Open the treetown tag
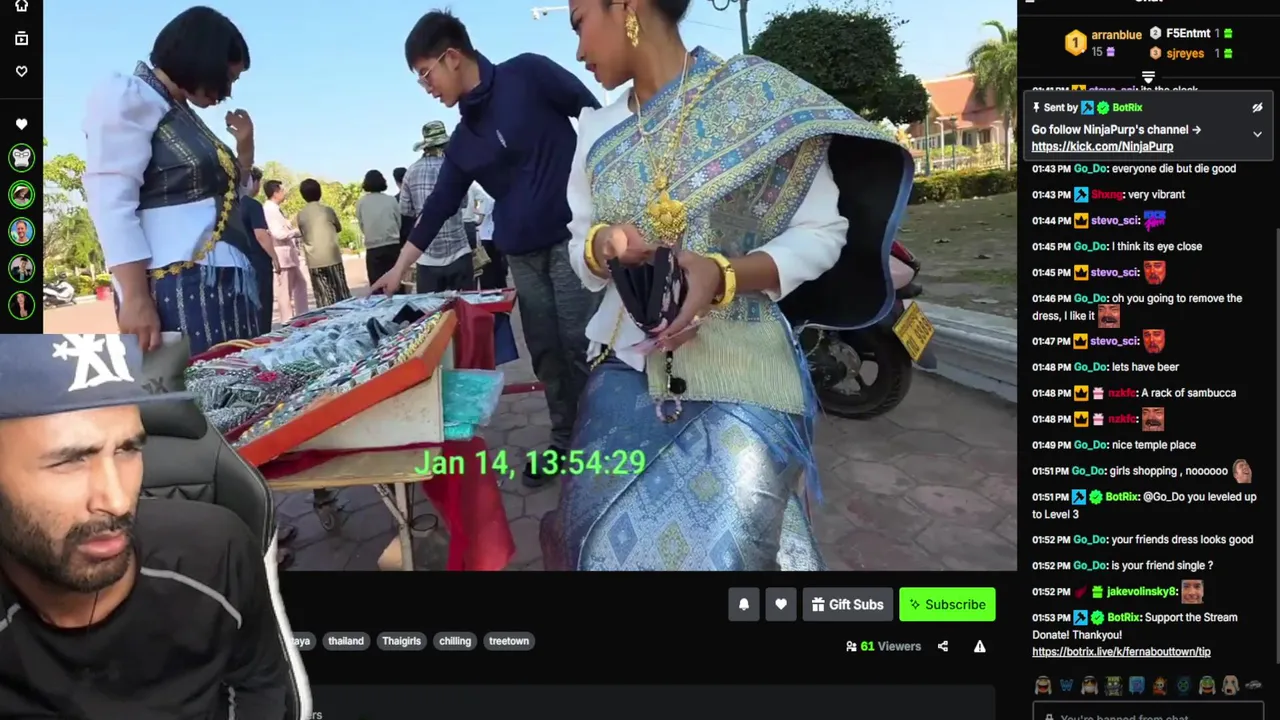 (509, 641)
